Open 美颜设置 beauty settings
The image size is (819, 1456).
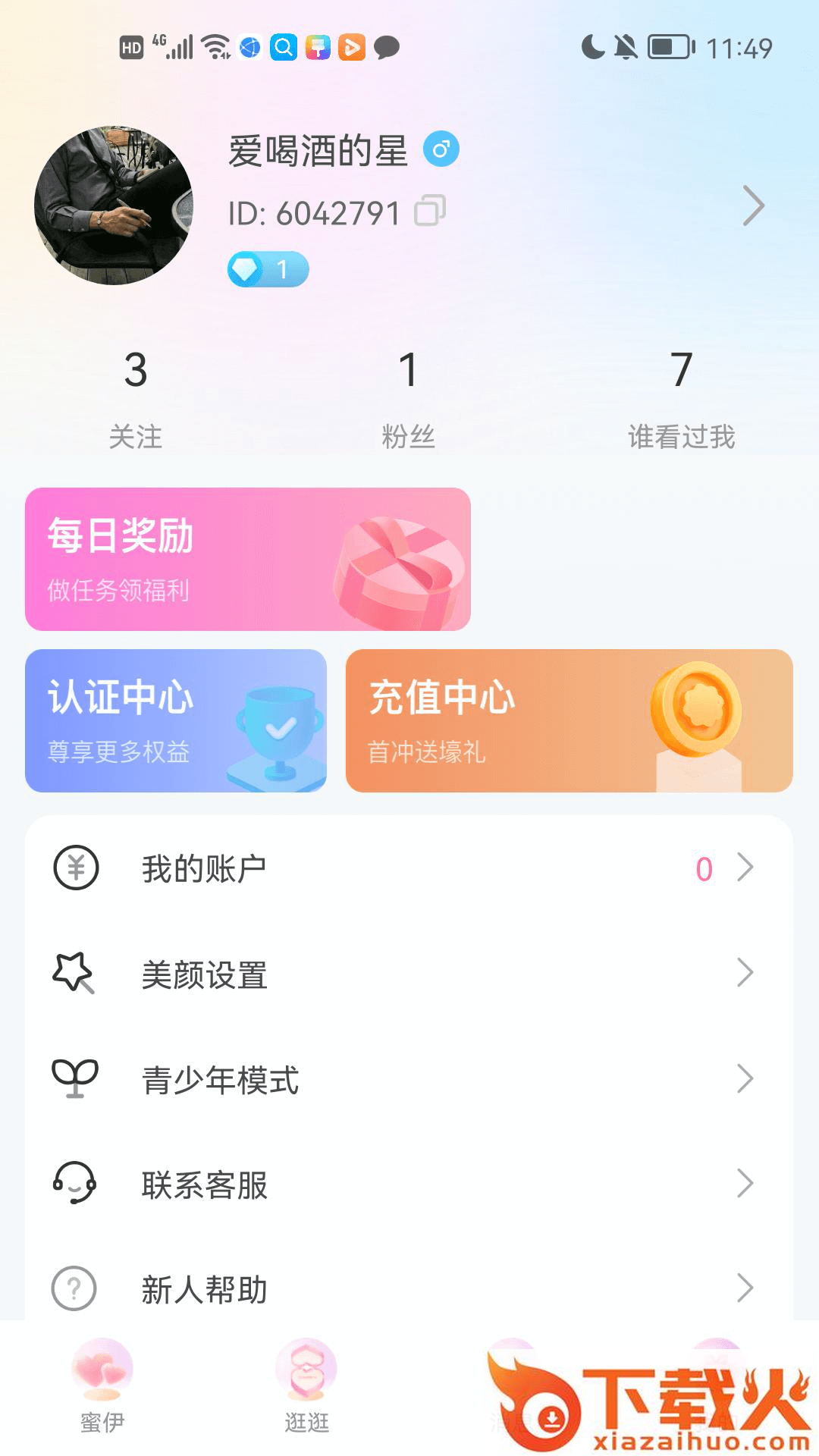click(x=409, y=974)
